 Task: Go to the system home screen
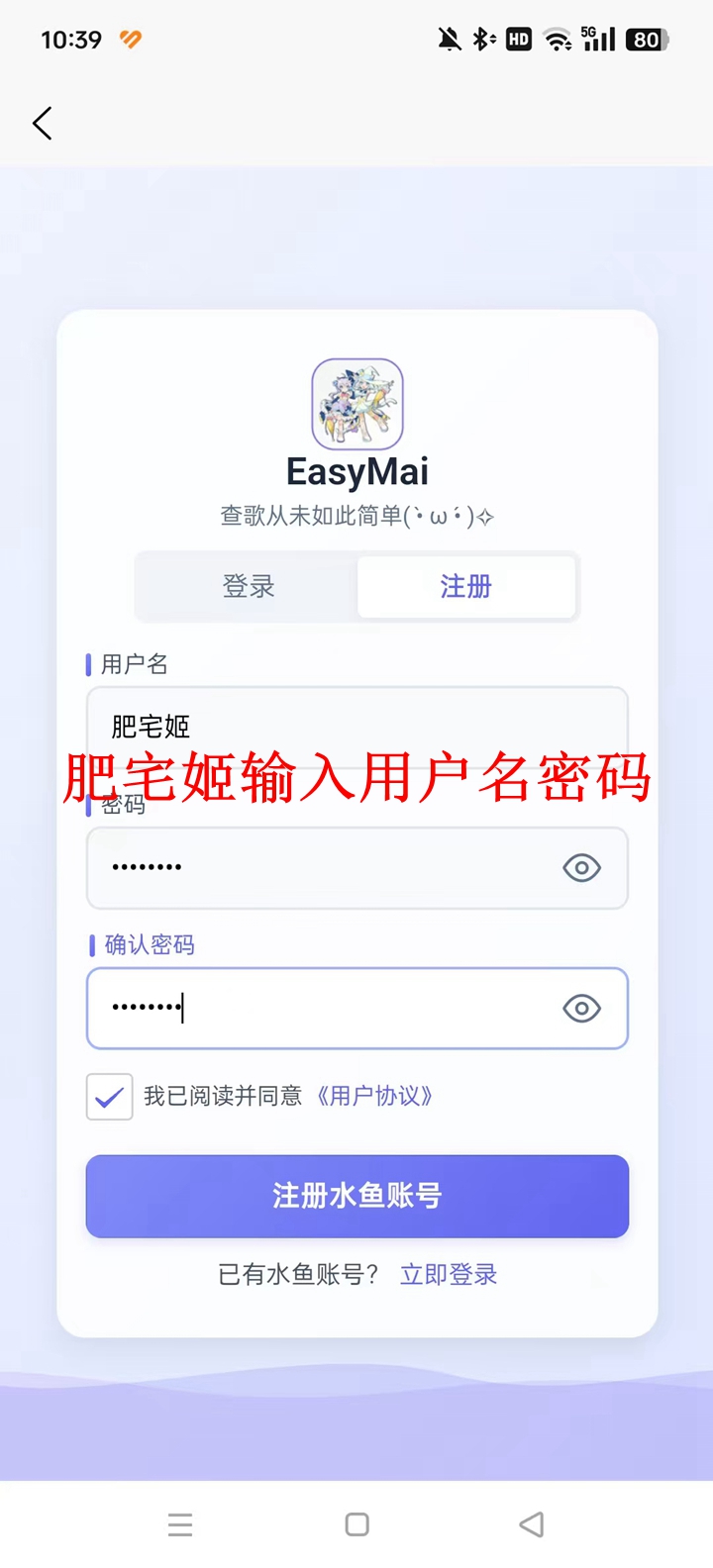point(356,1524)
